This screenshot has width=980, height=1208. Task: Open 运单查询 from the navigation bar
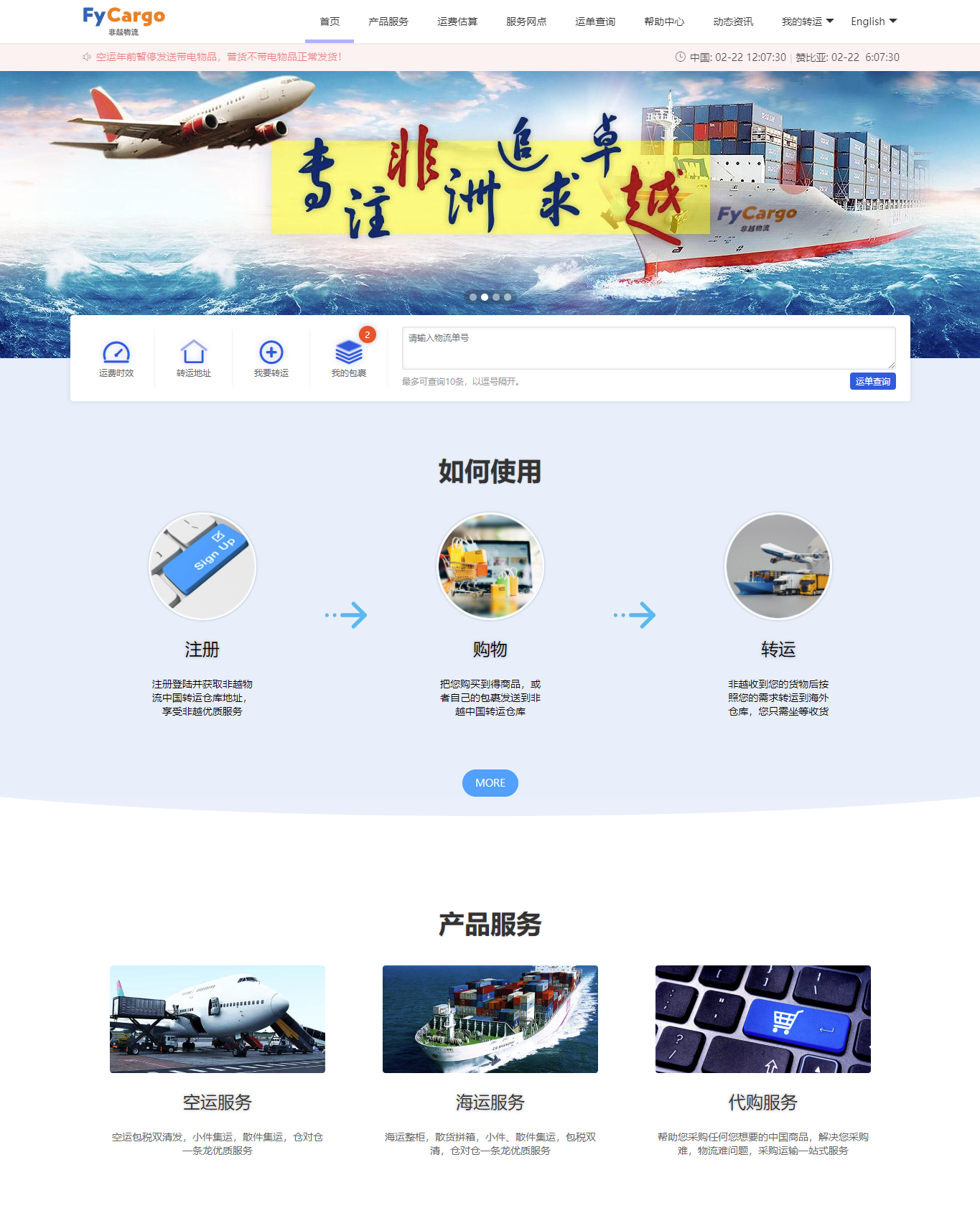pos(594,22)
